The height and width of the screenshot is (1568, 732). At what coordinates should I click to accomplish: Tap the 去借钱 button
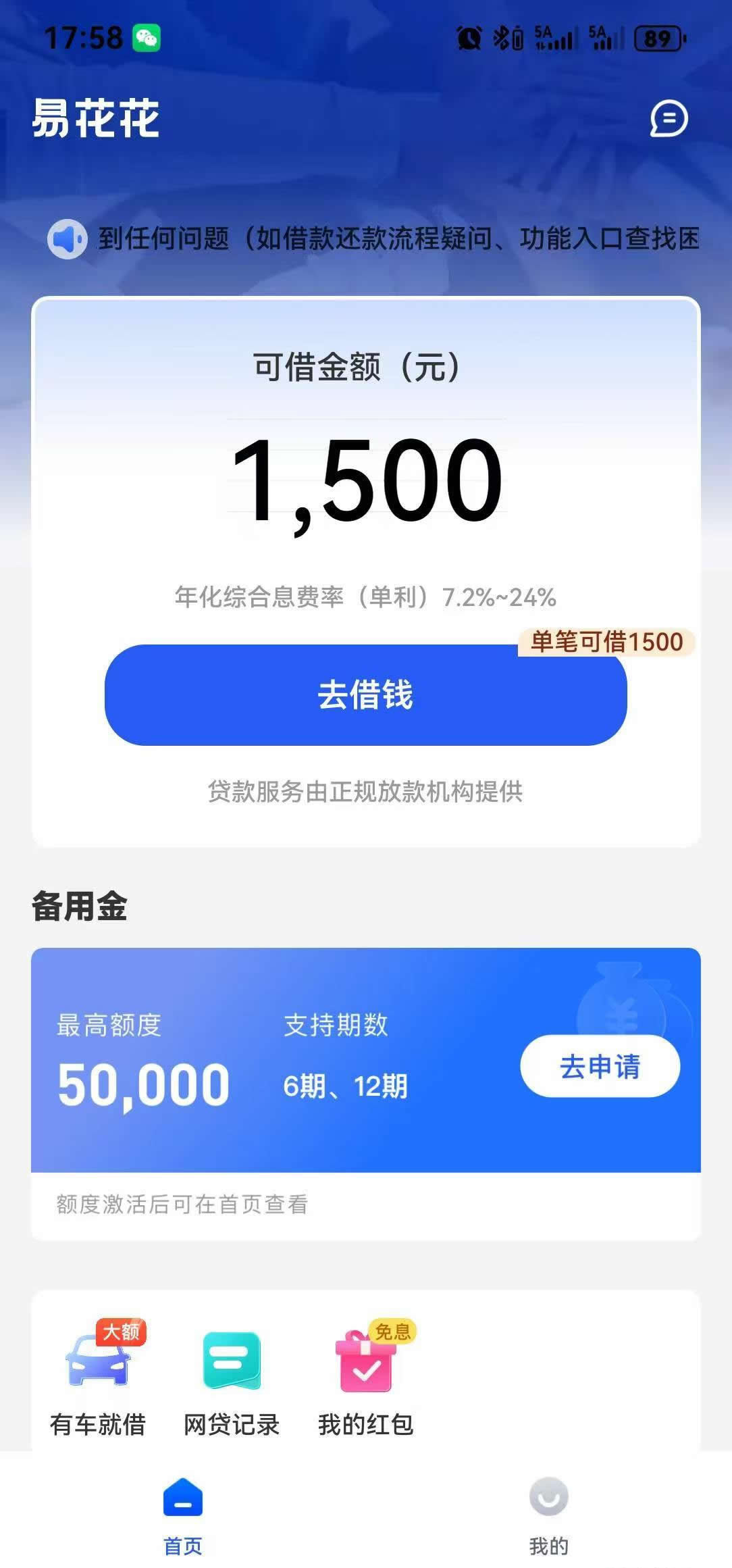365,695
